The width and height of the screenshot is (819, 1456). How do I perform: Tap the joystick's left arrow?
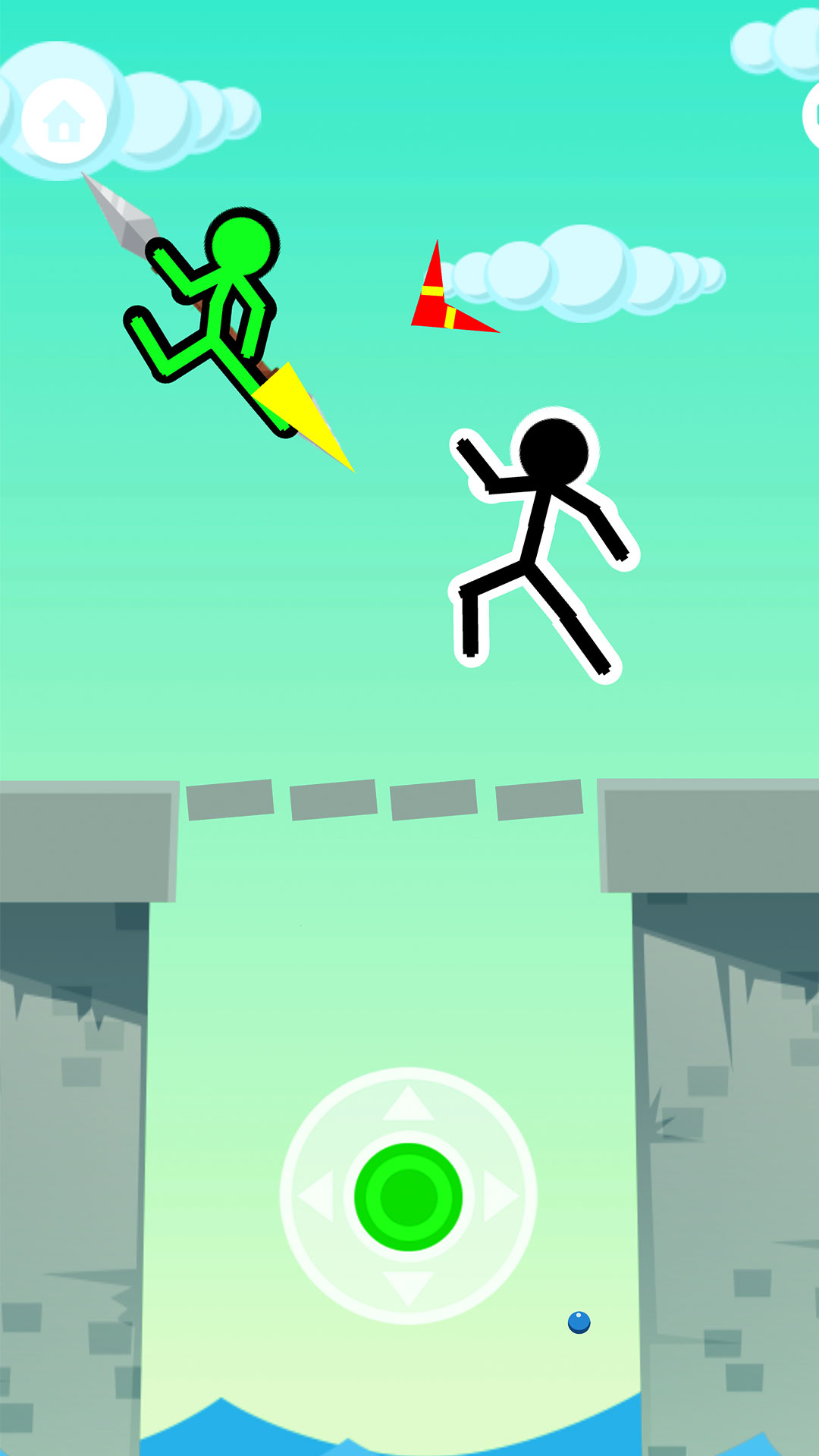(x=317, y=1196)
